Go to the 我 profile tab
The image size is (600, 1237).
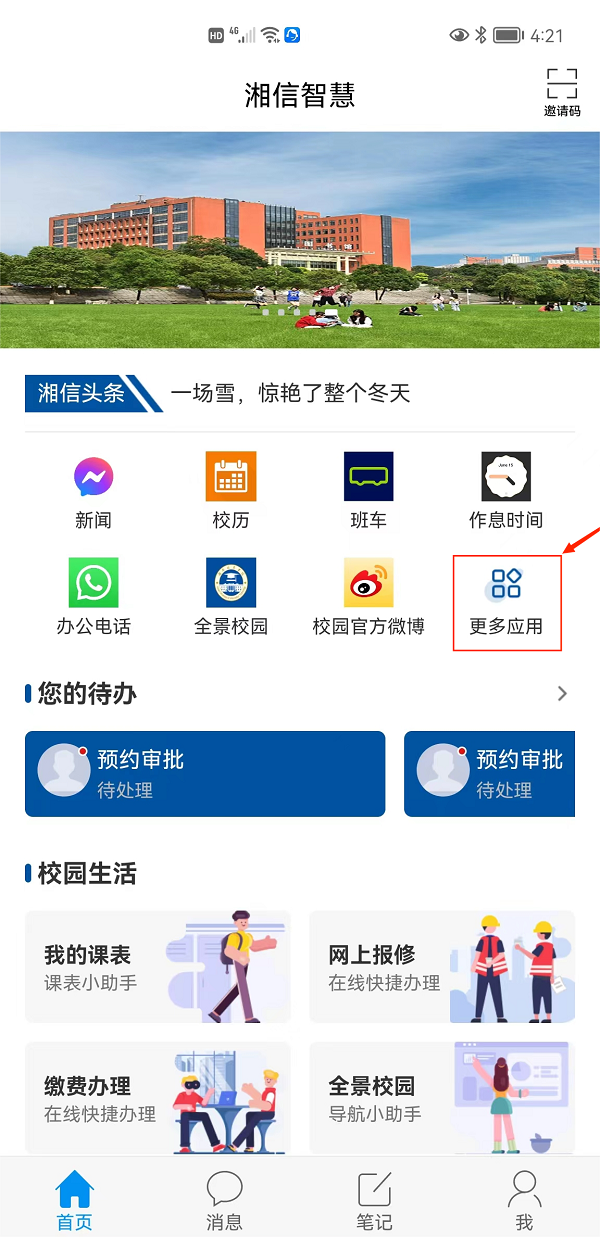(x=524, y=1200)
